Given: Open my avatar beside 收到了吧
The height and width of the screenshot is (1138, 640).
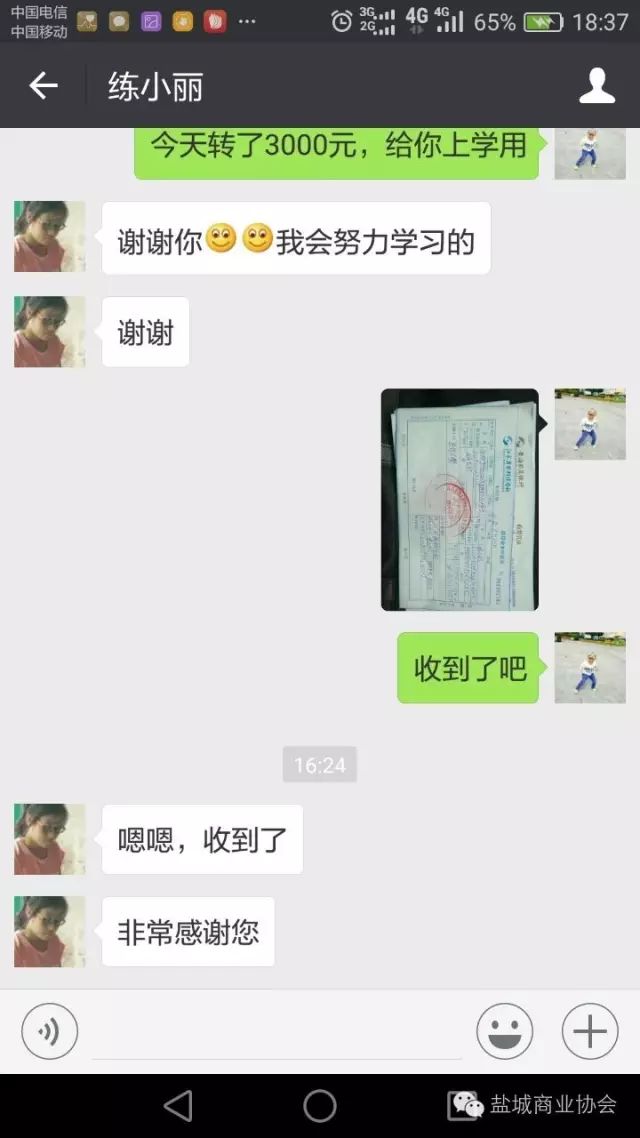Looking at the screenshot, I should (x=590, y=667).
